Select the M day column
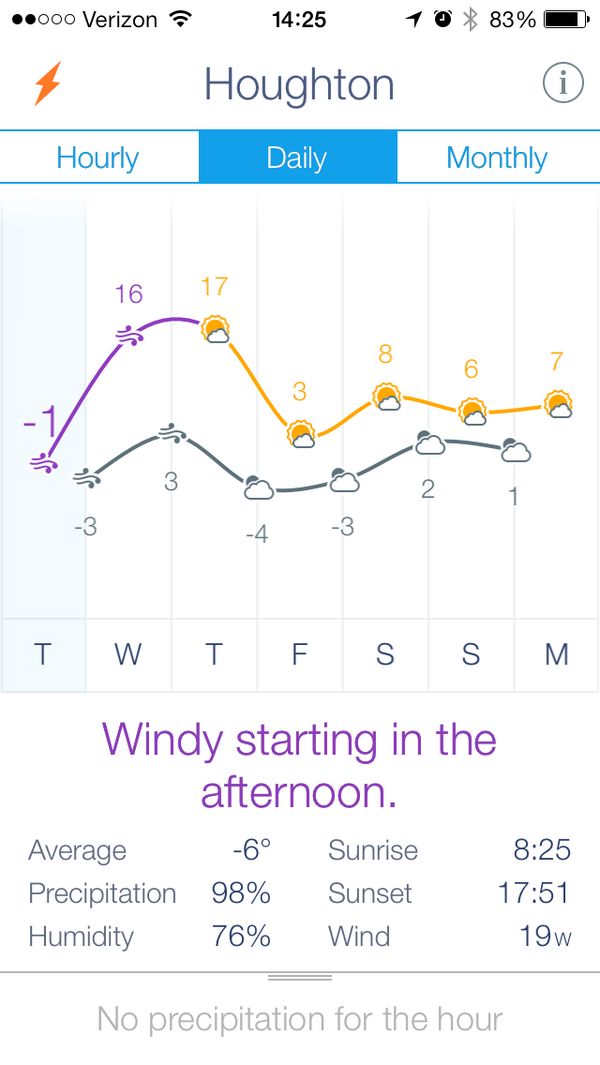Screen dimensions: 600x1065 [x=557, y=655]
